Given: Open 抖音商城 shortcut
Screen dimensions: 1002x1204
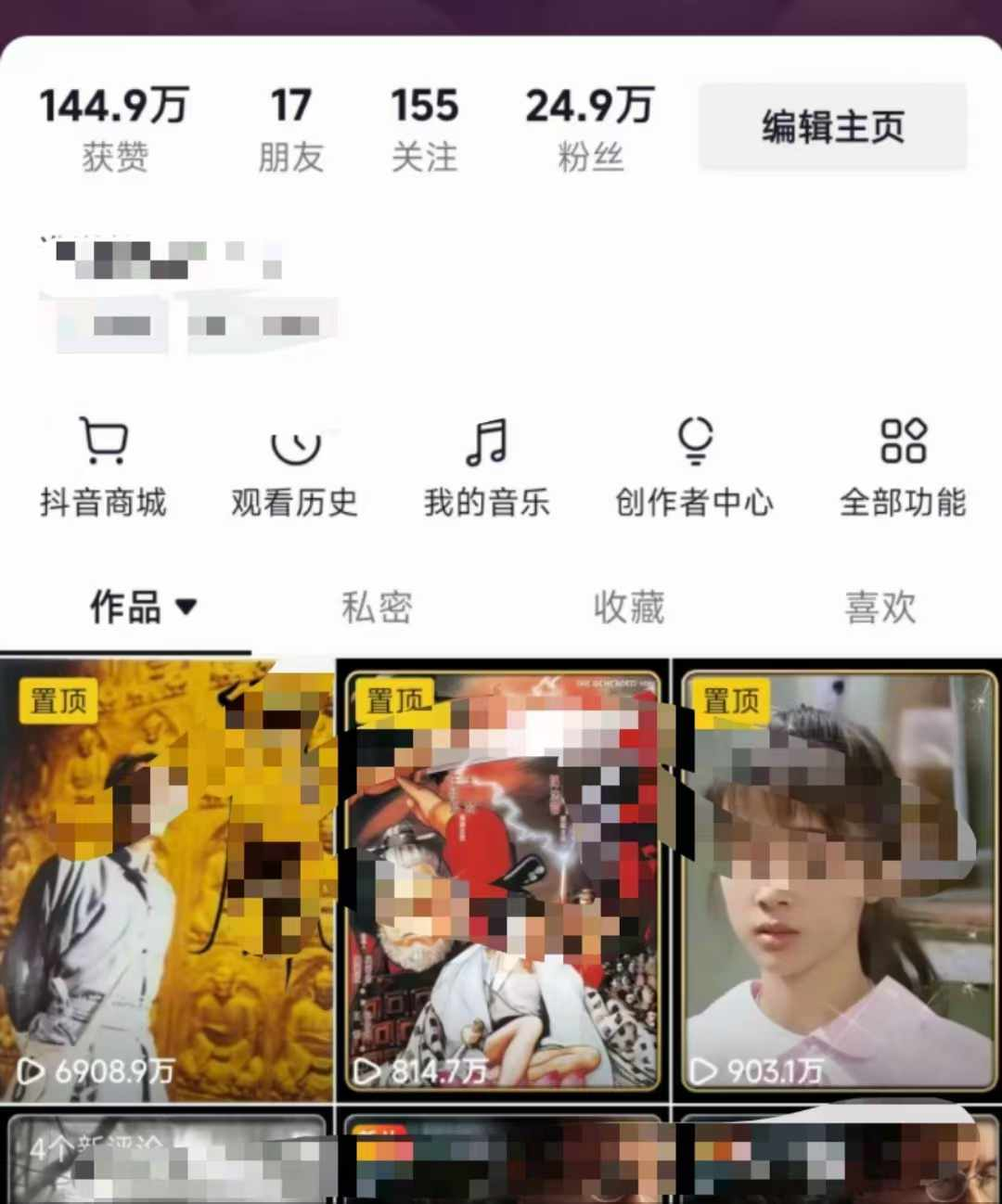Looking at the screenshot, I should (103, 467).
